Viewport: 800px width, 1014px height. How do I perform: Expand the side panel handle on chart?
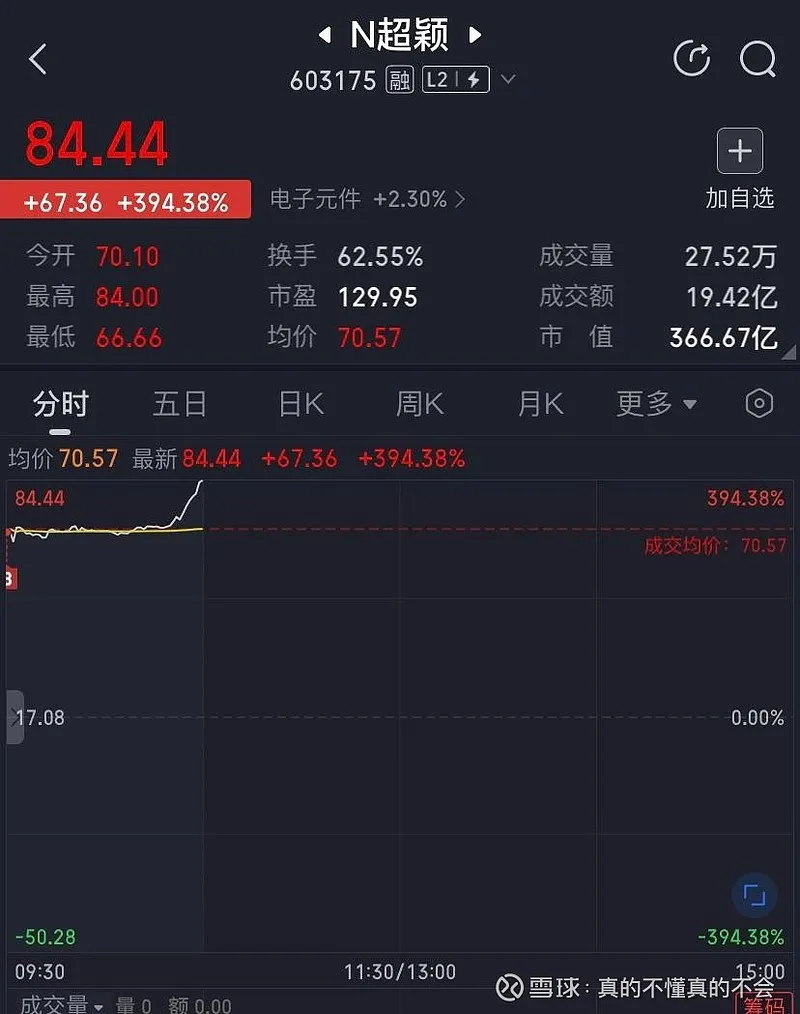coord(14,716)
